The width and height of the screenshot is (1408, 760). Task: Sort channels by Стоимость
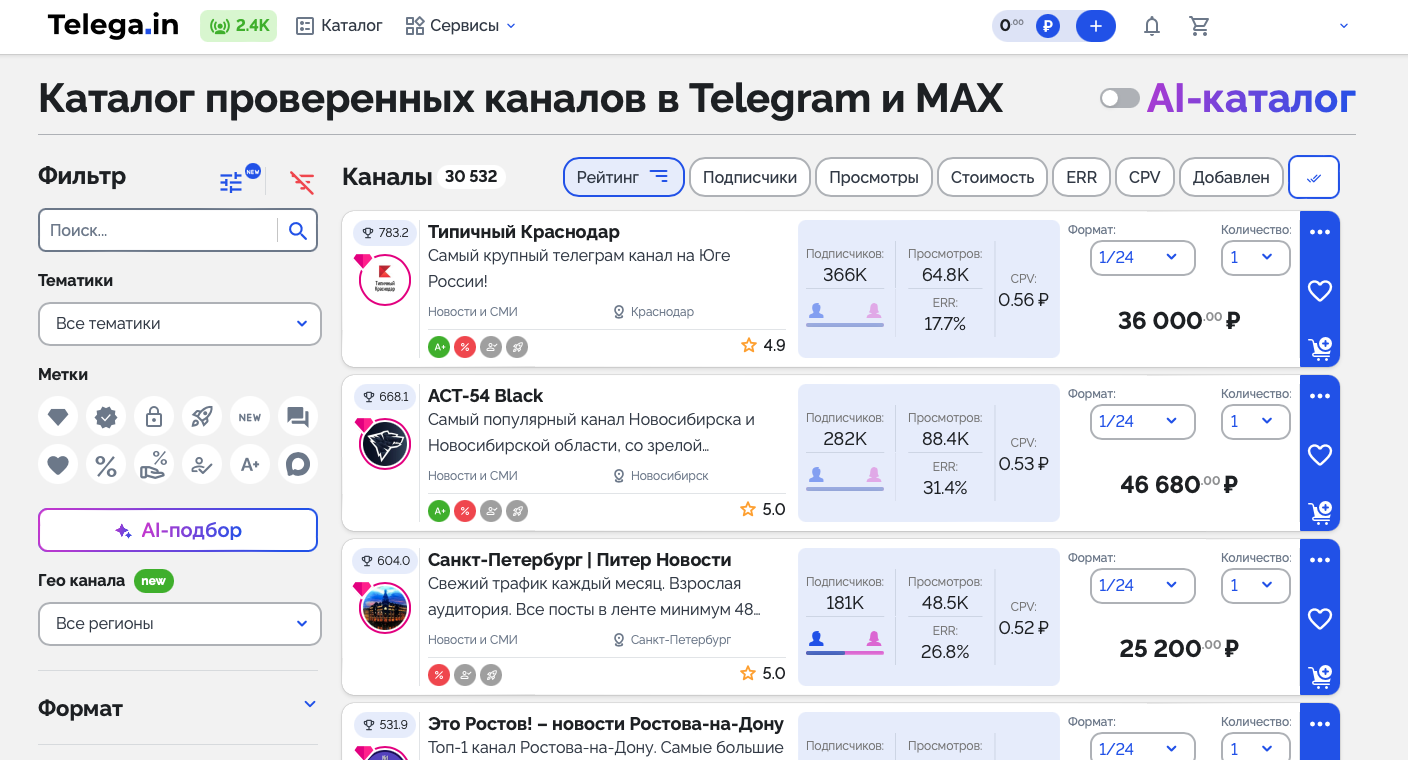coord(992,177)
